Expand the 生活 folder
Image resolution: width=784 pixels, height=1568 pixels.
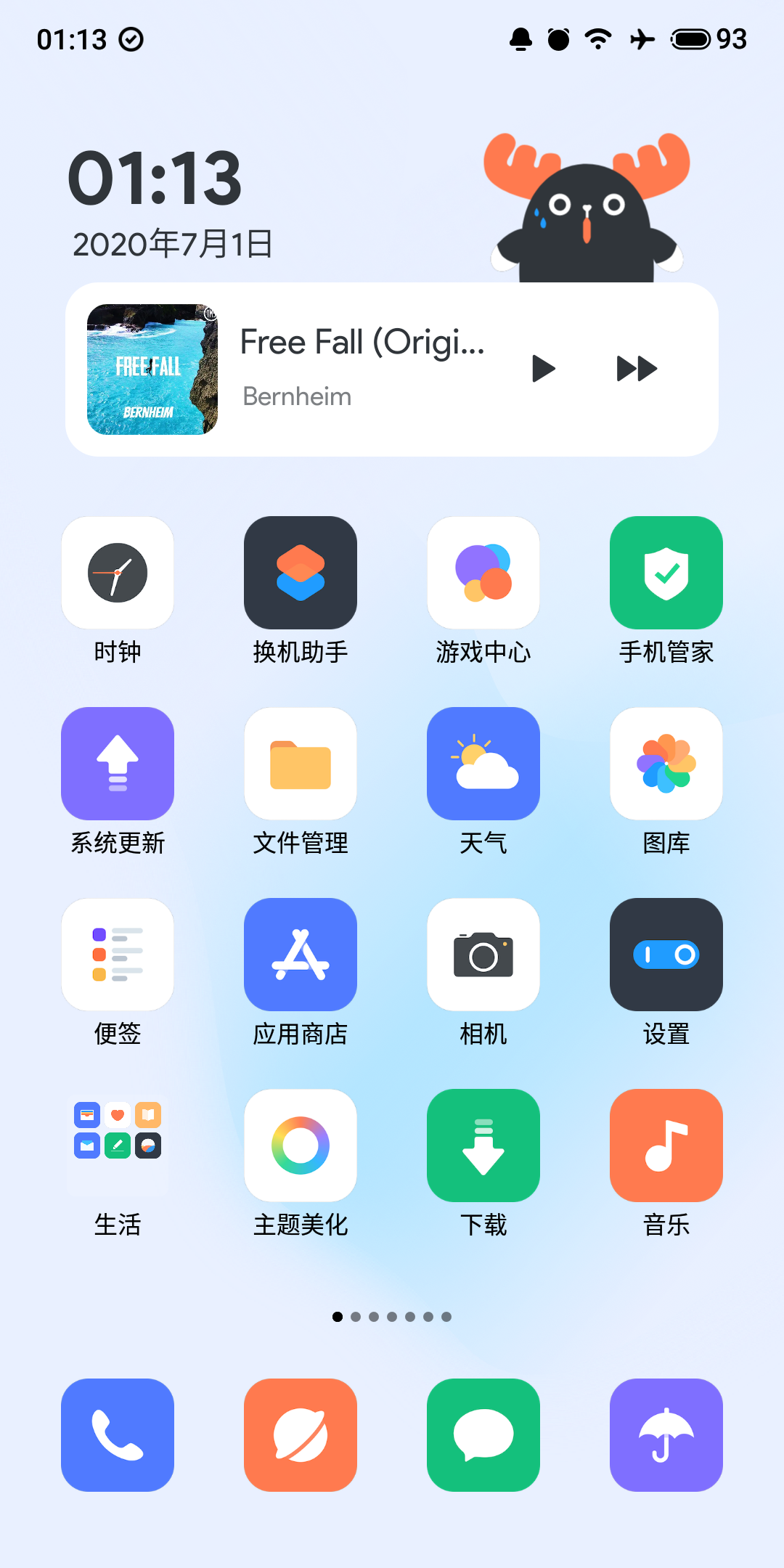(118, 1146)
